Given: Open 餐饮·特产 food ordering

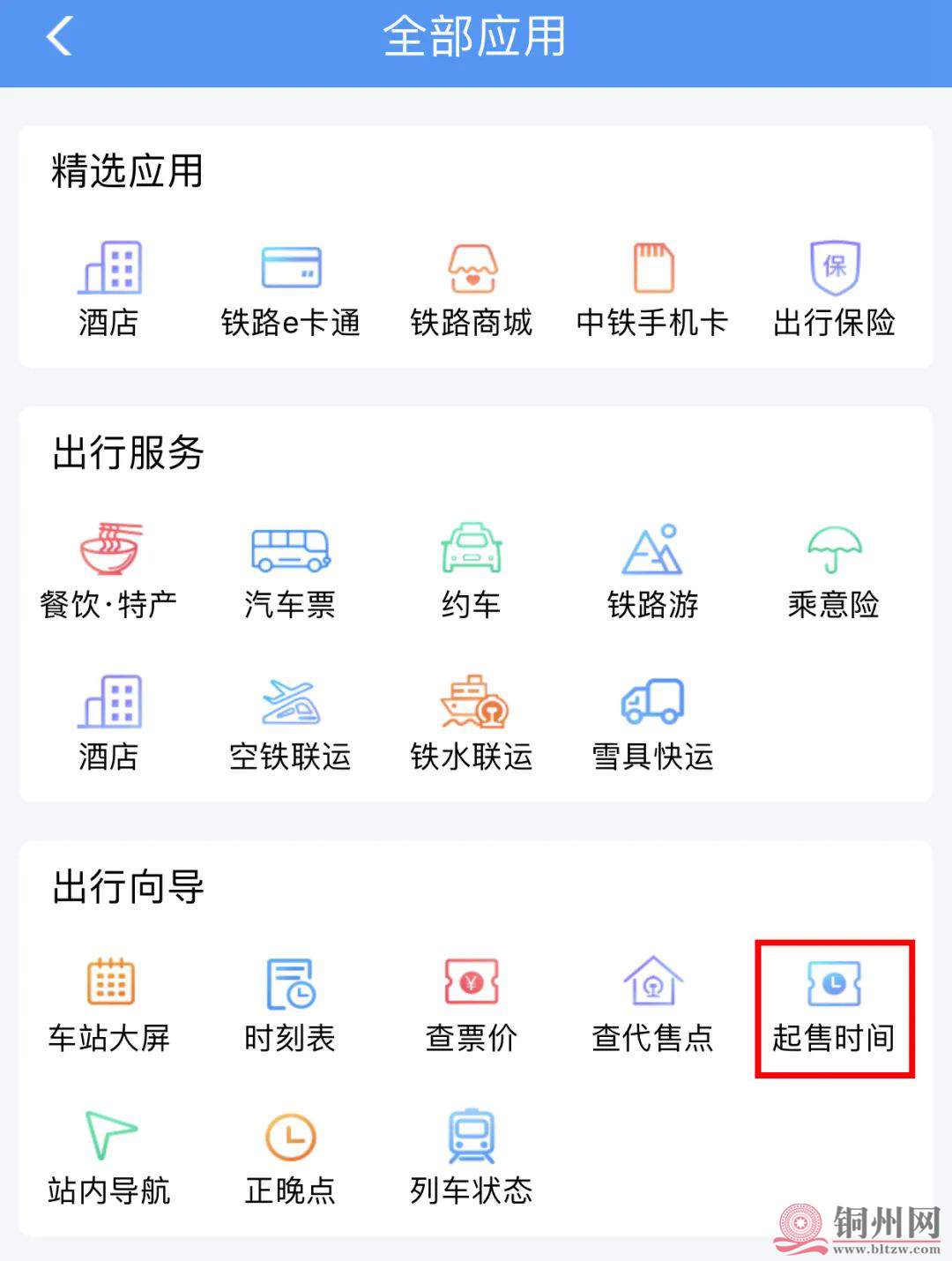Looking at the screenshot, I should coord(109,570).
